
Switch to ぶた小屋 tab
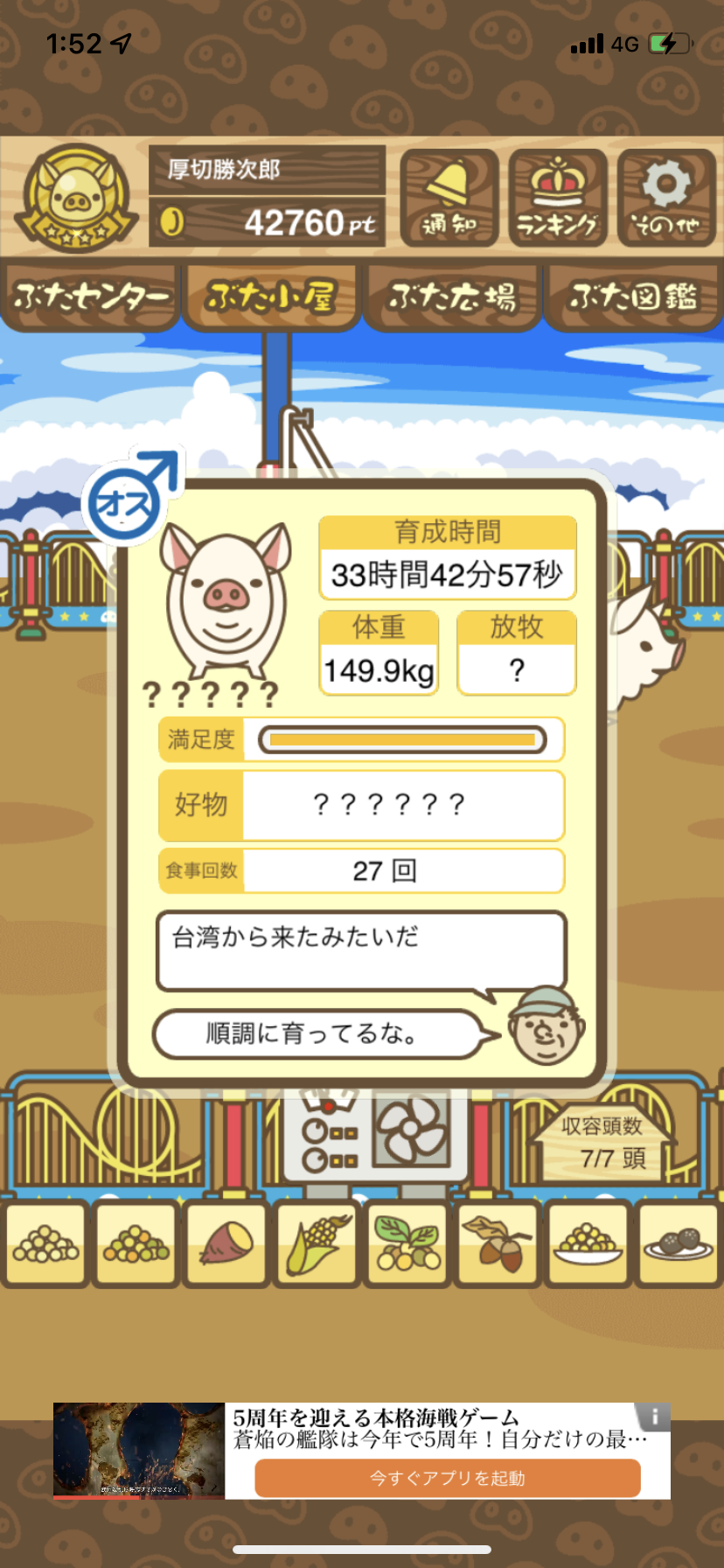click(x=271, y=297)
